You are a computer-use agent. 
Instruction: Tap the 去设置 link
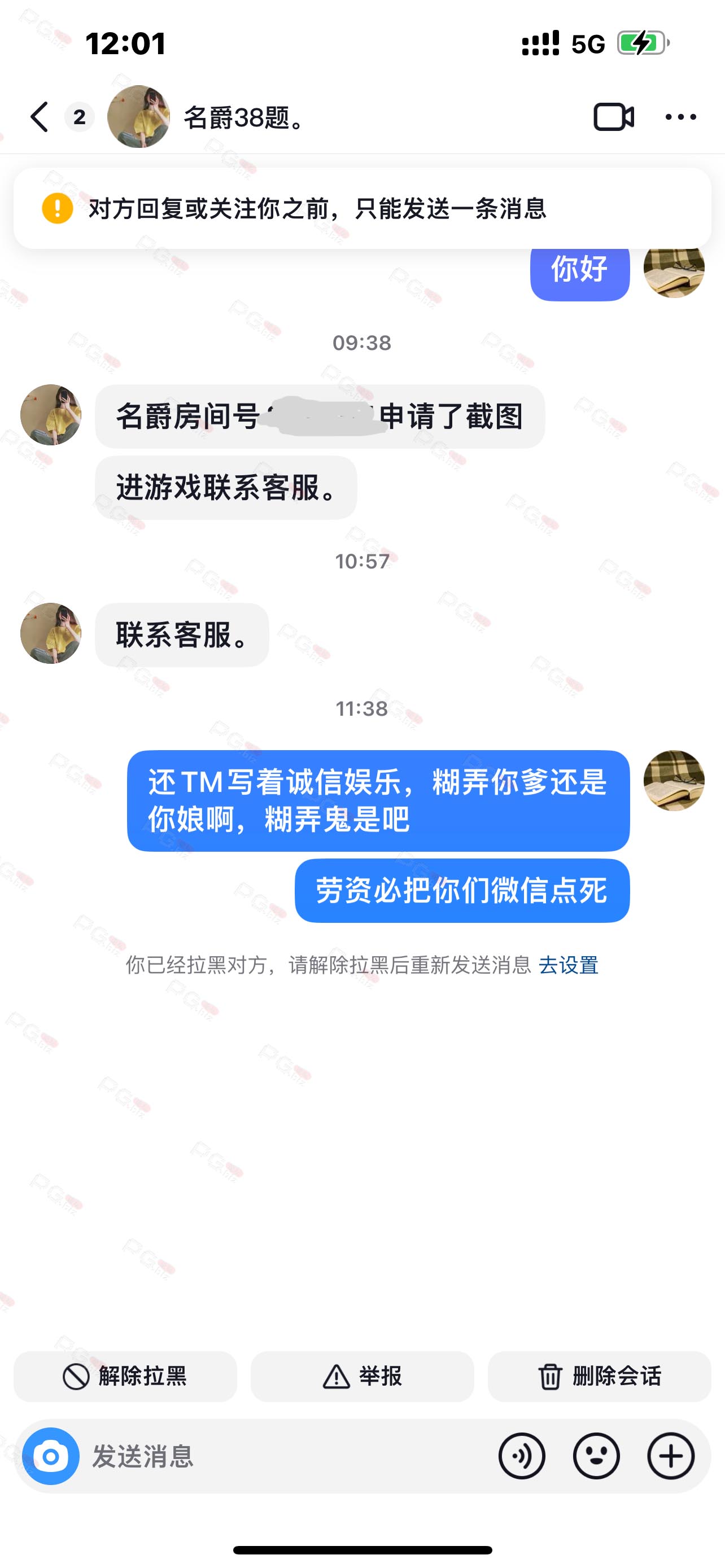tap(569, 965)
